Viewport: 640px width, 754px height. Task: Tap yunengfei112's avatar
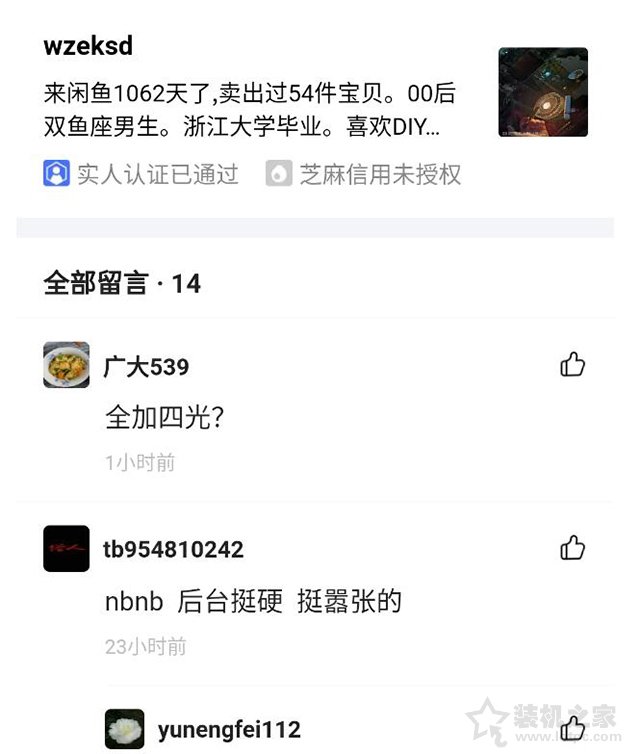[125, 729]
